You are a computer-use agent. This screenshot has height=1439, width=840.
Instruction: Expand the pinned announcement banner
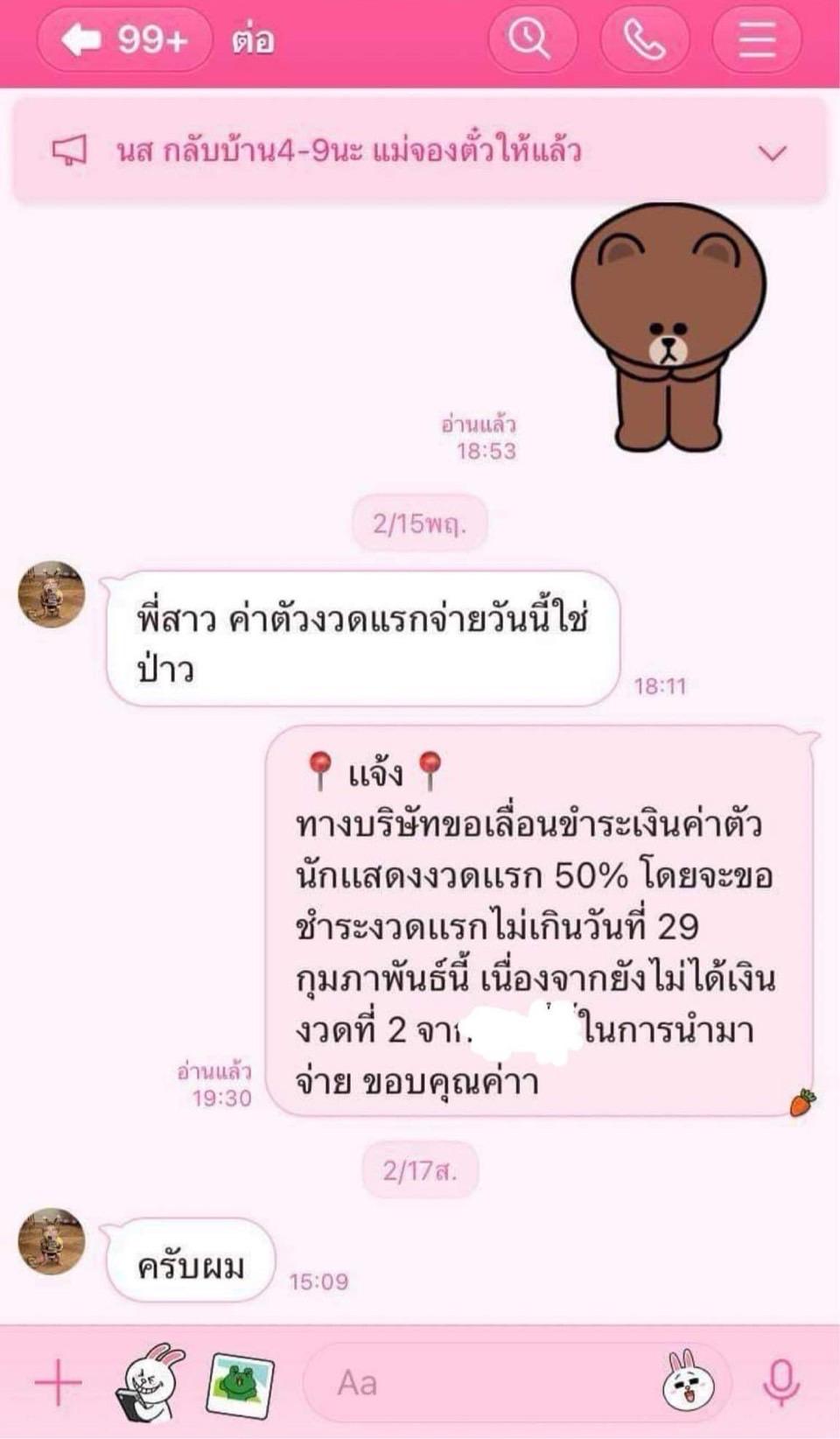(x=772, y=153)
